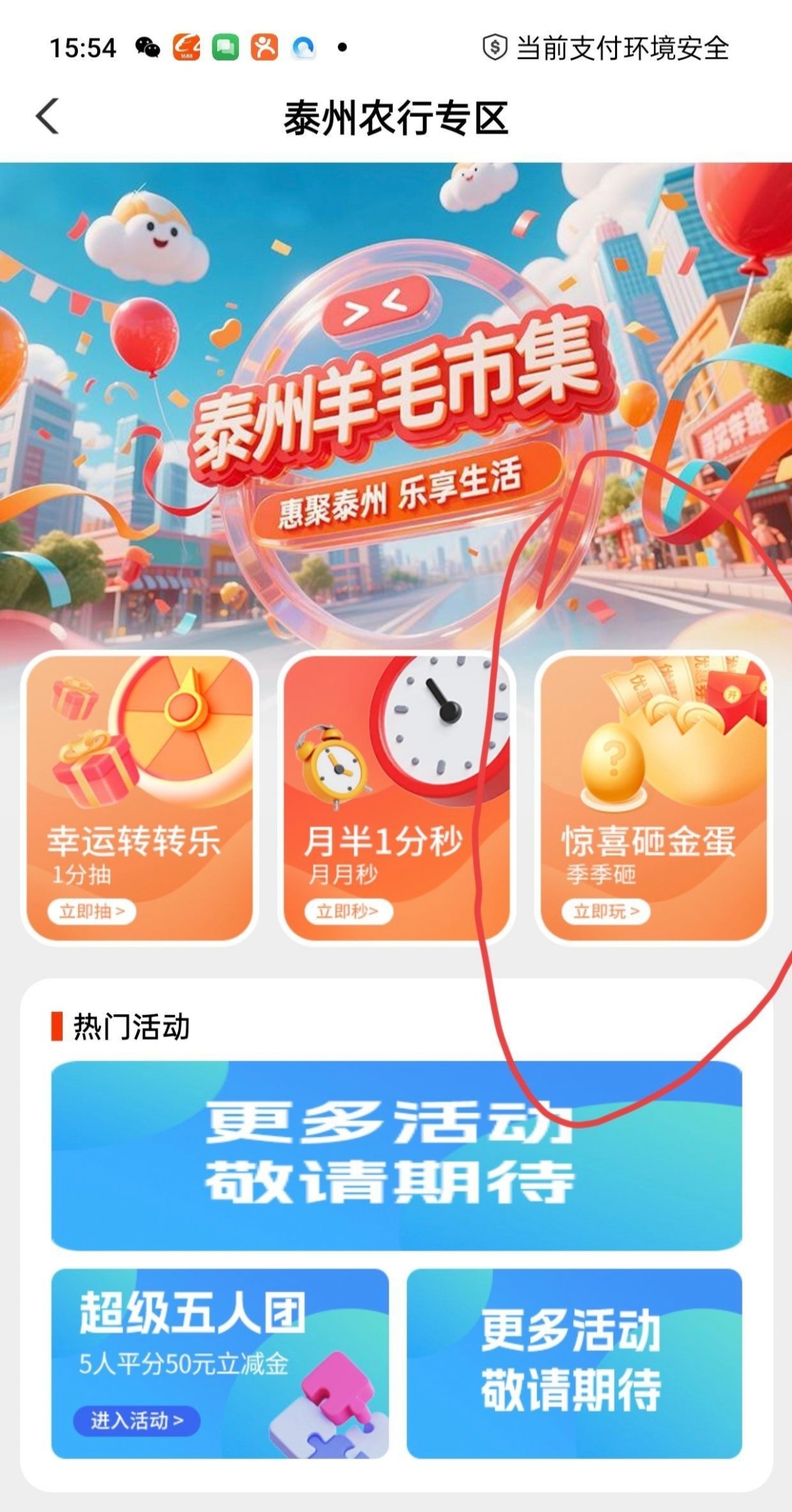This screenshot has width=792, height=1512.
Task: Open the 惊喜砸金蛋 golden egg card
Action: coord(653,798)
